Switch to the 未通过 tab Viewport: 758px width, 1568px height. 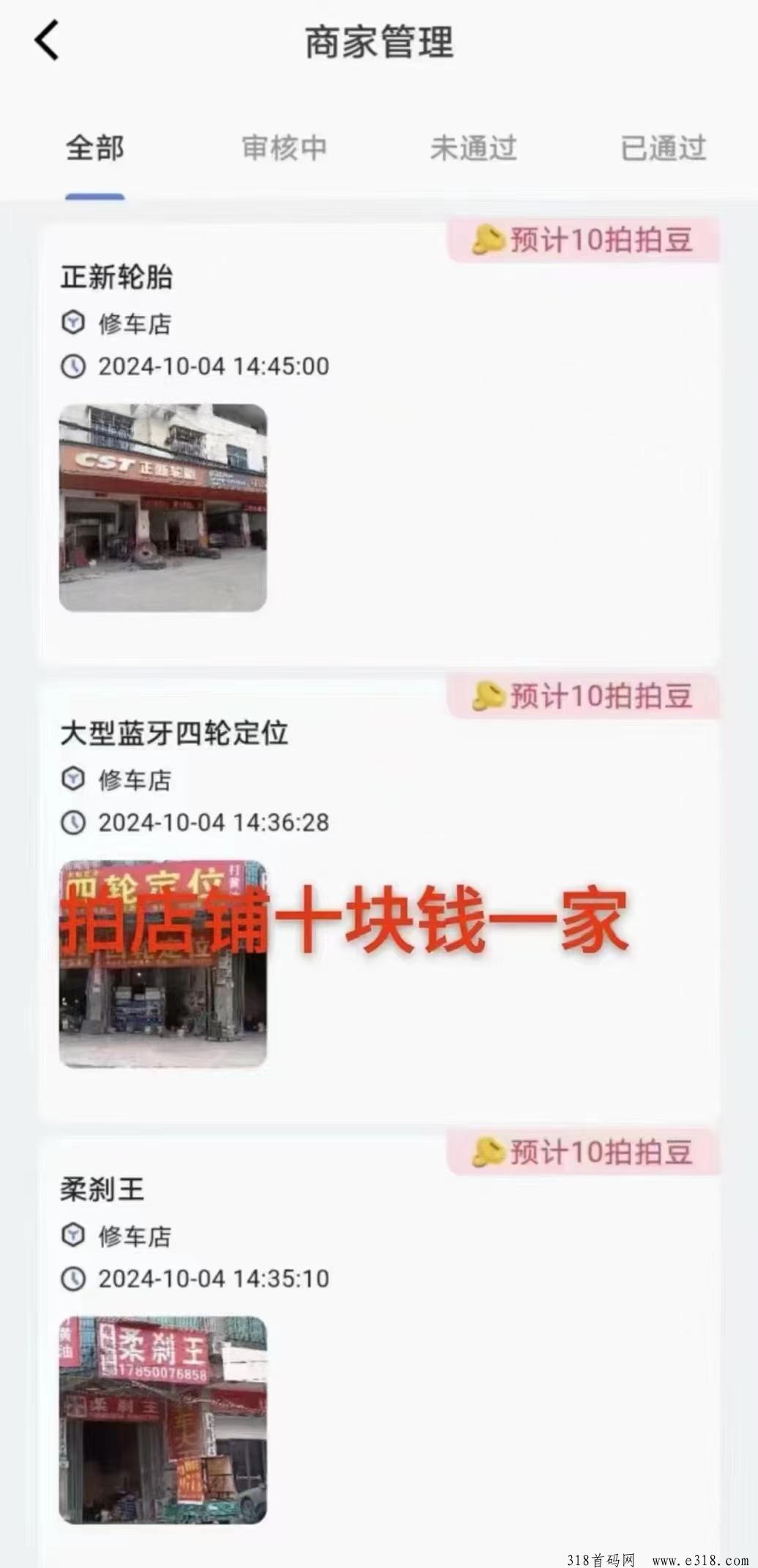pyautogui.click(x=473, y=149)
